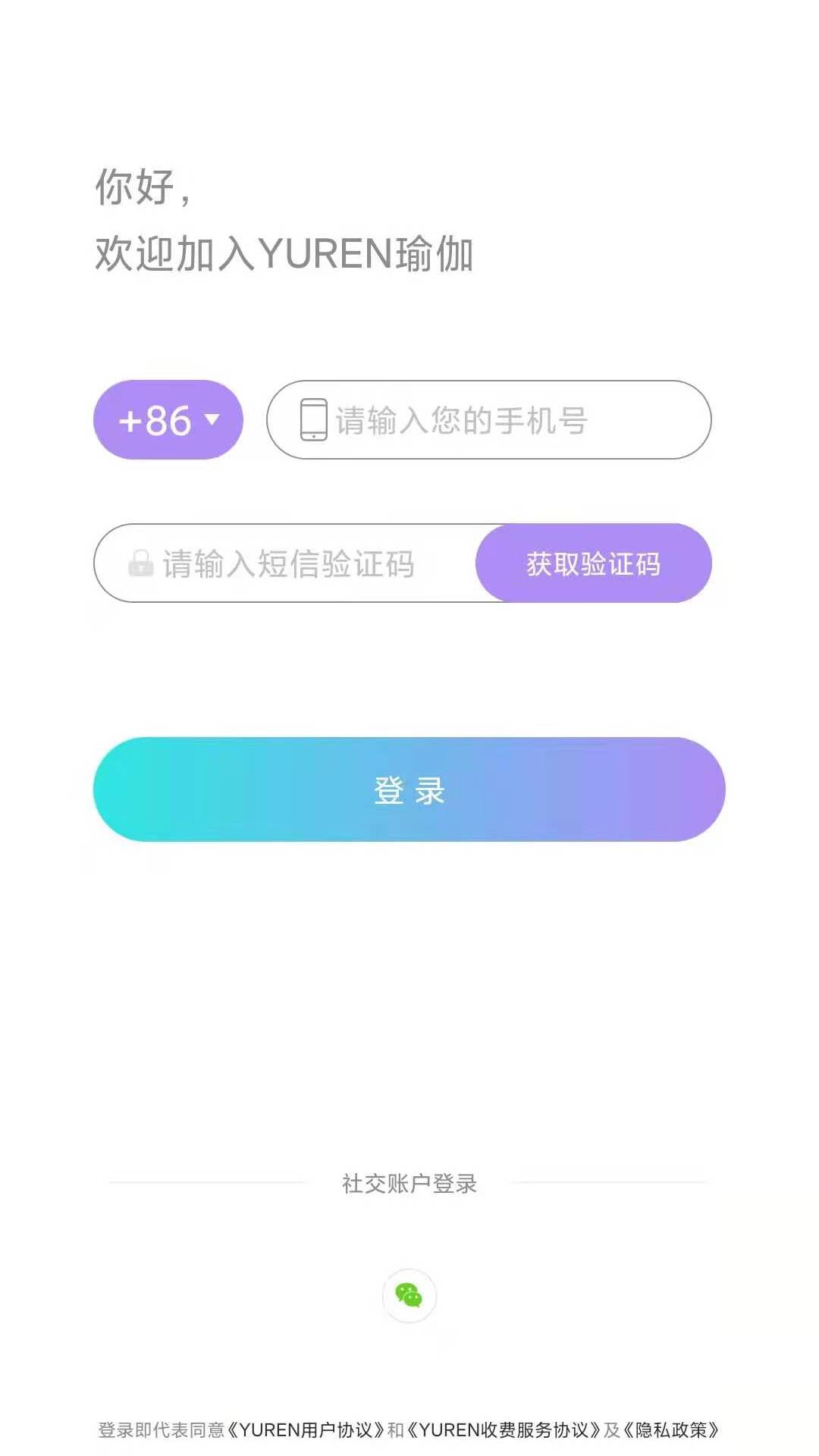Click the 社交账户登录 section label

point(409,1181)
